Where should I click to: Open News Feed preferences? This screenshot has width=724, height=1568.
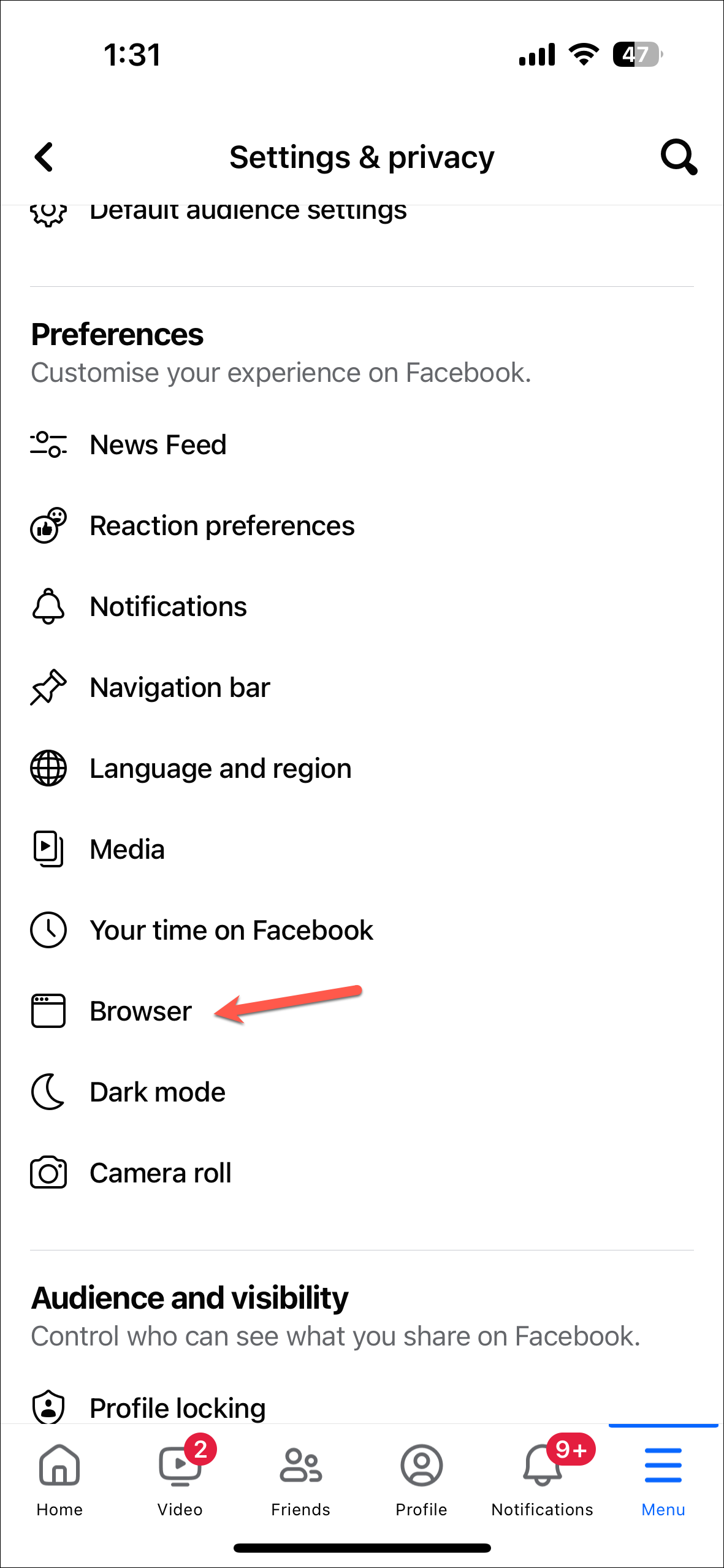tap(158, 444)
